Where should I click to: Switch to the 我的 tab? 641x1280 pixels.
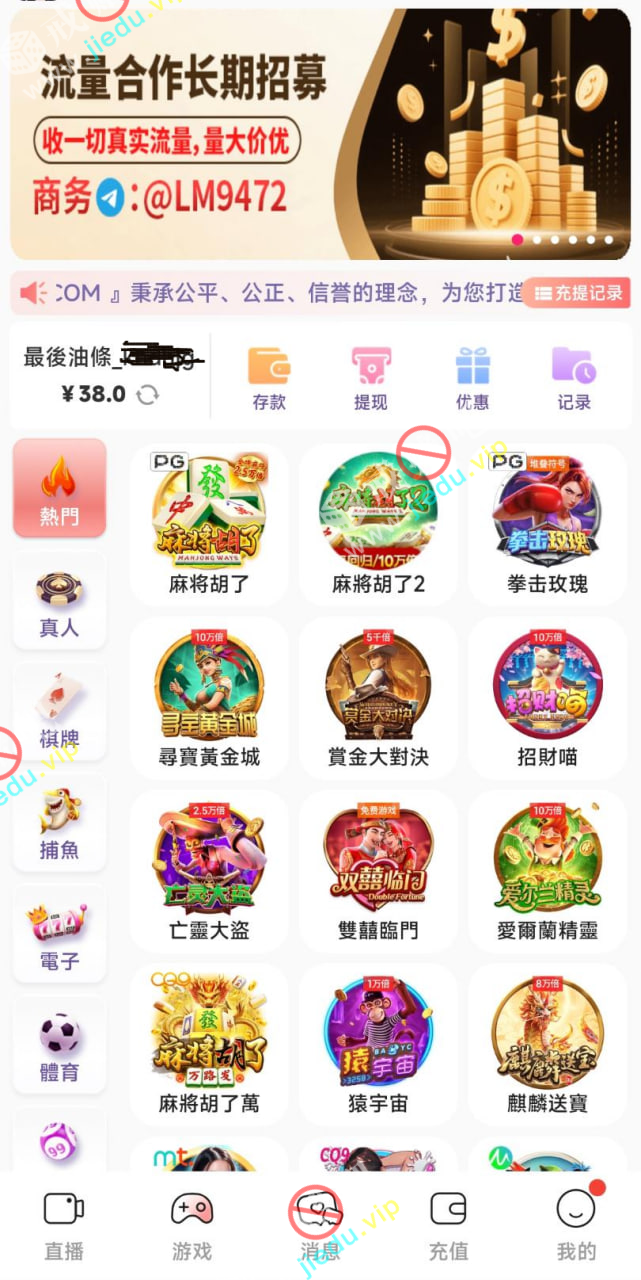pos(576,1225)
